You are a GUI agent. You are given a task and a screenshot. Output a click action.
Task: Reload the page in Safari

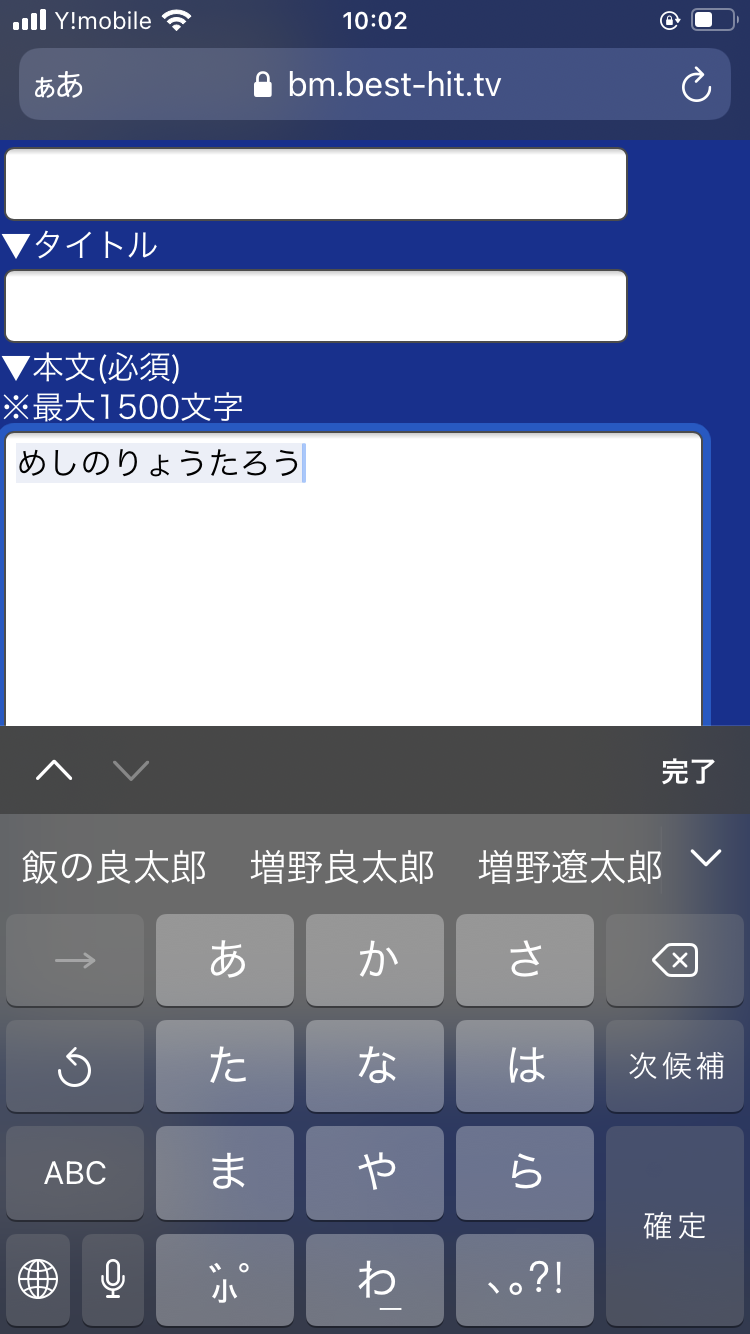pos(695,85)
